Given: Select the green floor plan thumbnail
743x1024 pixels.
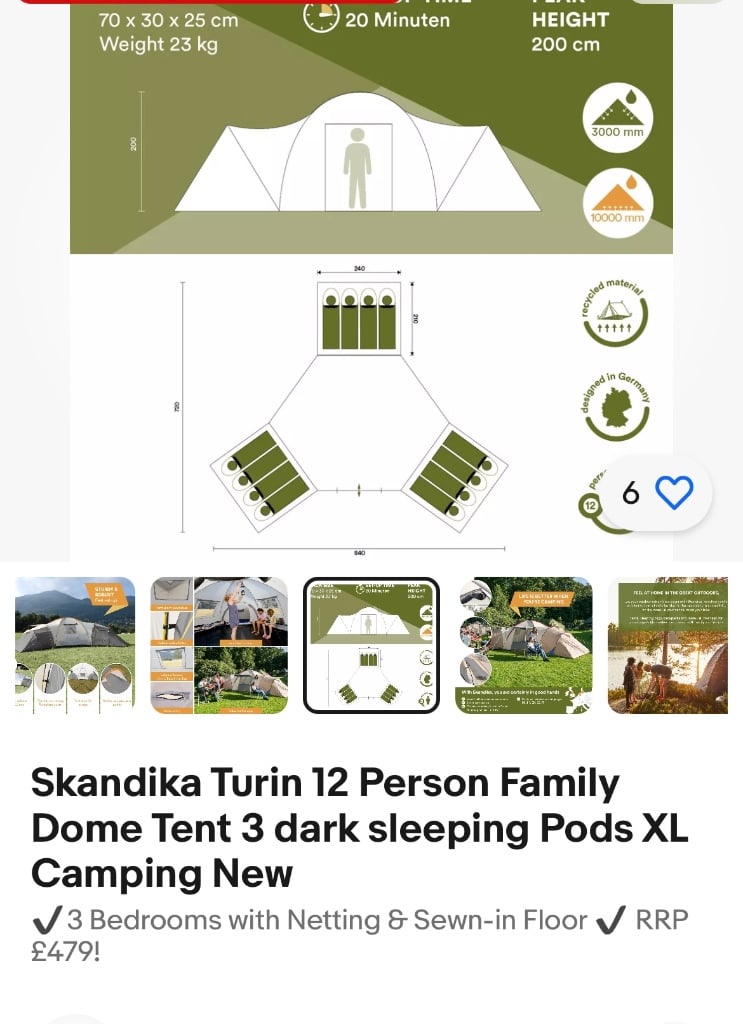Looking at the screenshot, I should [371, 645].
